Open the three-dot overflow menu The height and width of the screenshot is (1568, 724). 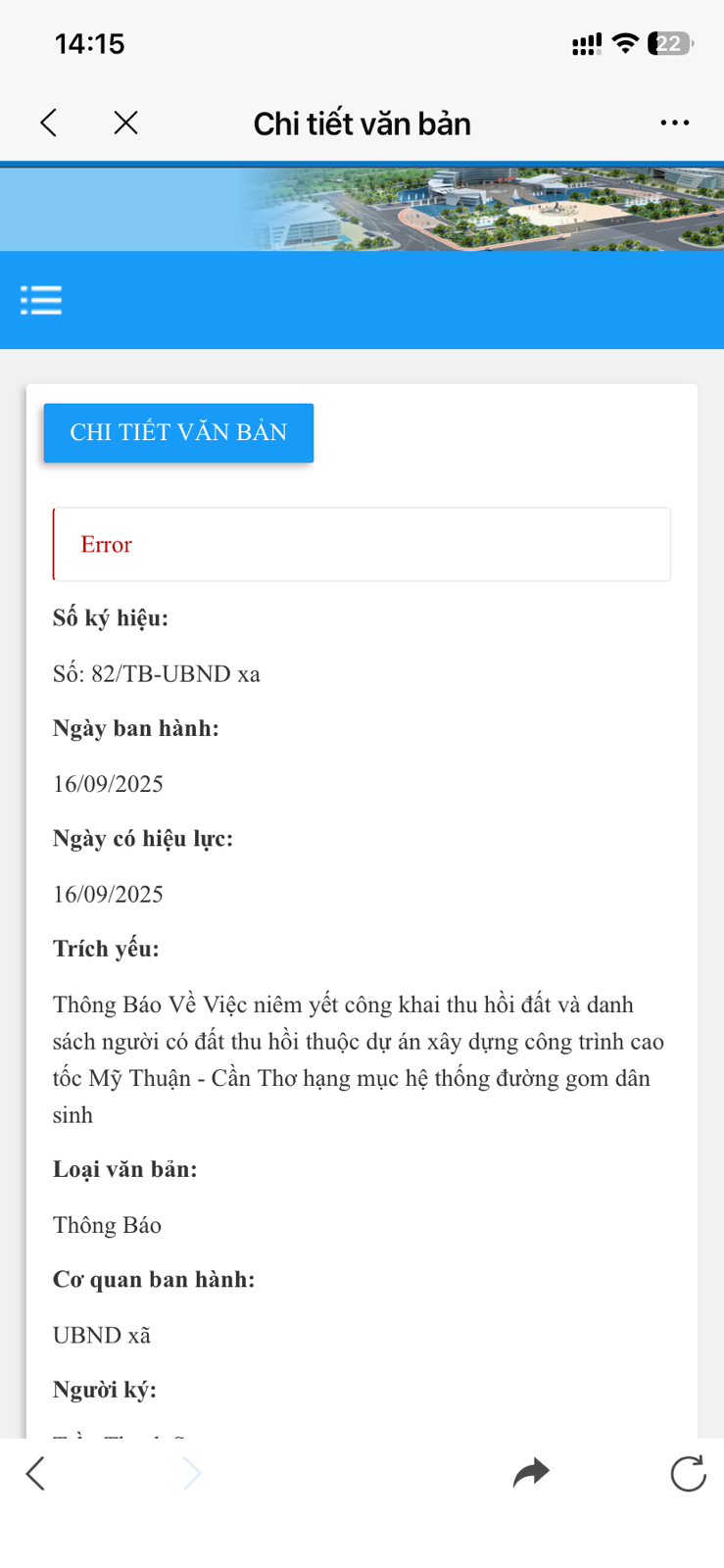(674, 122)
